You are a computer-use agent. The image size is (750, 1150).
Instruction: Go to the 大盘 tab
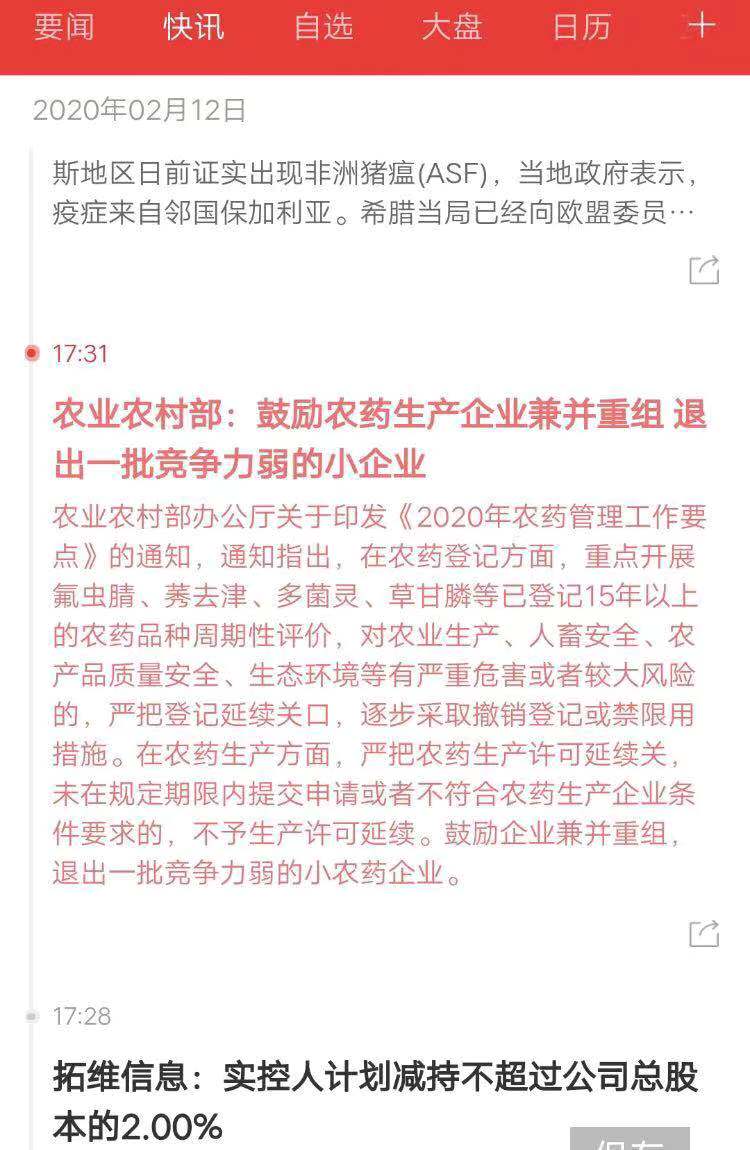click(x=452, y=27)
